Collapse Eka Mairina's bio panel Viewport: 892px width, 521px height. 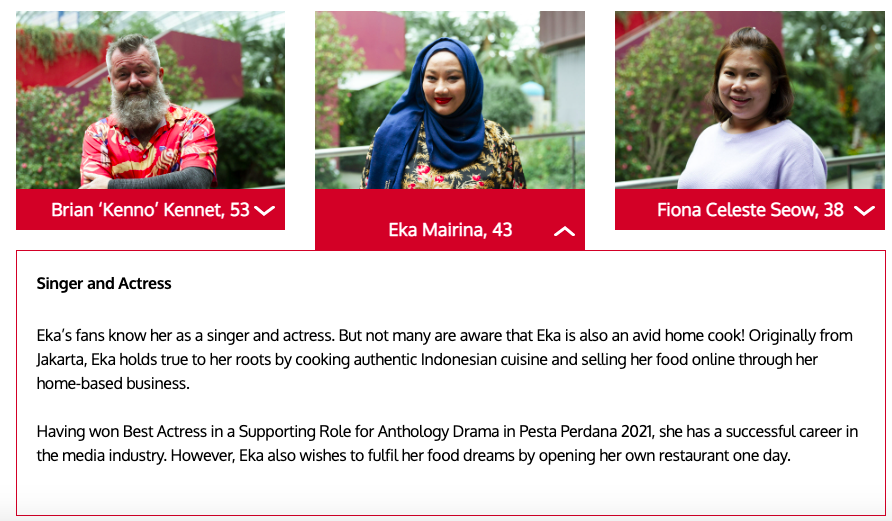[564, 231]
